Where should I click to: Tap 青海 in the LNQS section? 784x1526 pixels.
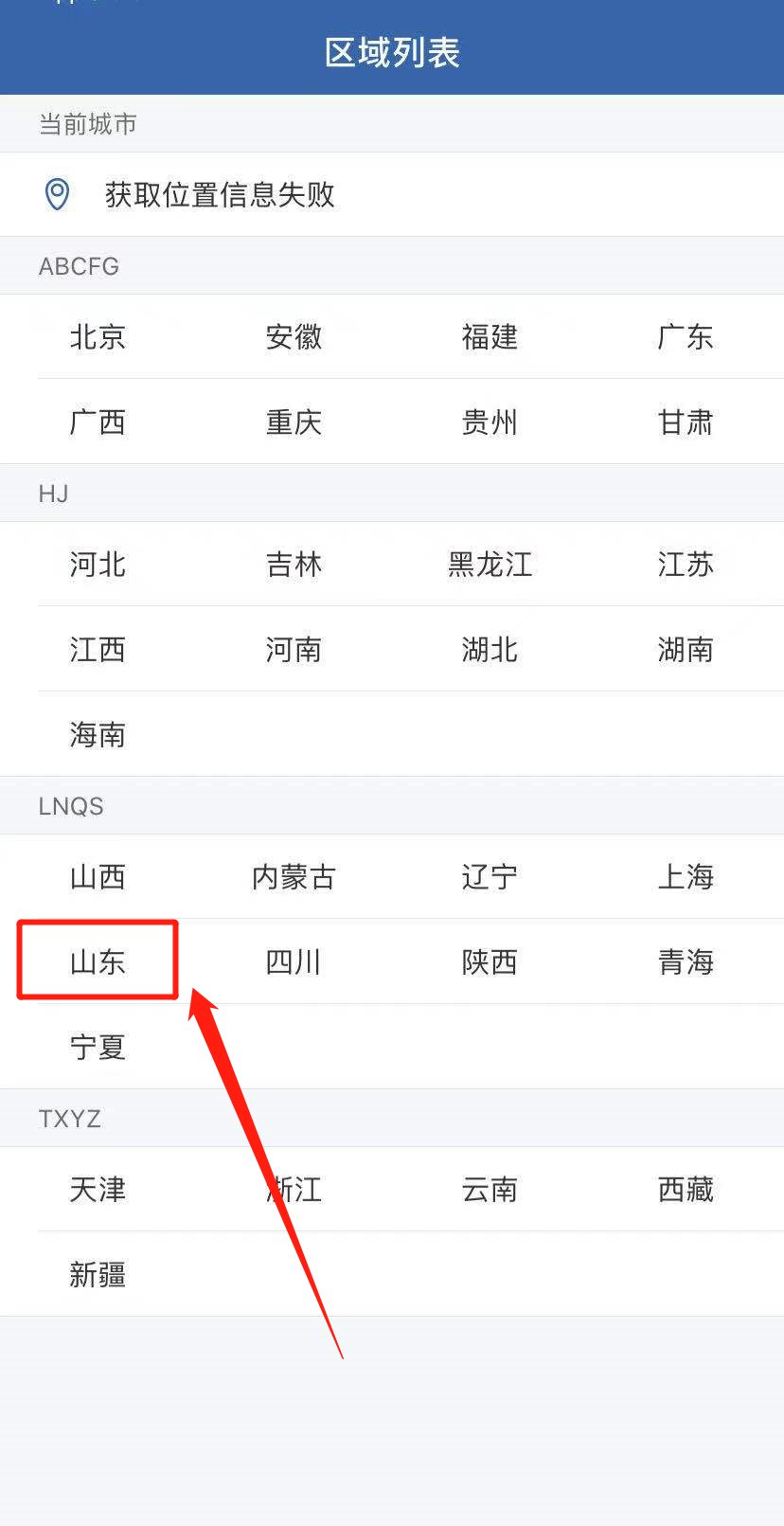pos(686,962)
